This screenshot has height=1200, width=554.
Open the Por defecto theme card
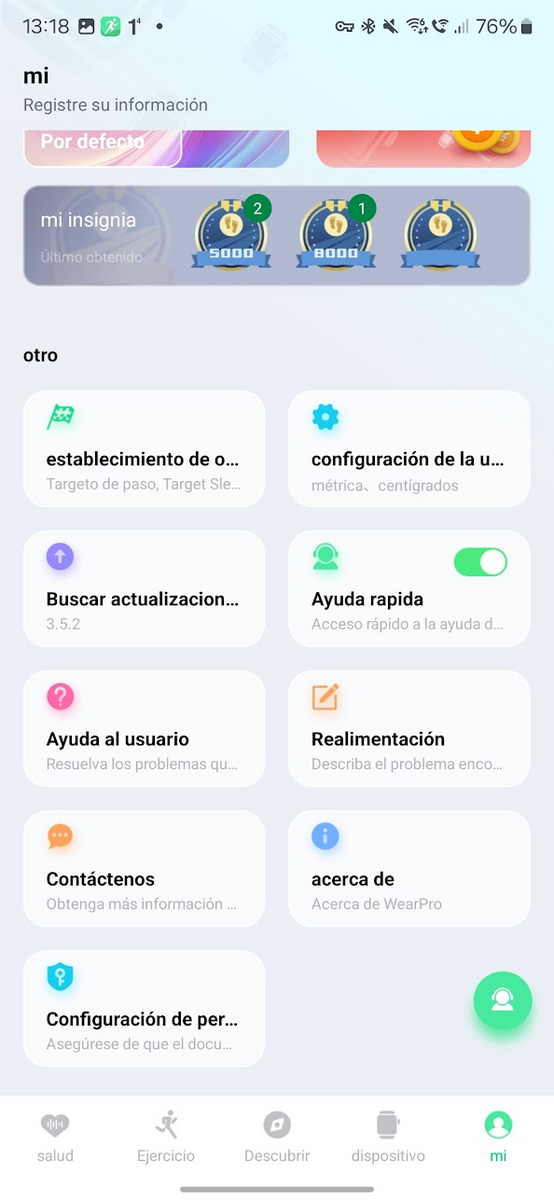coord(156,148)
